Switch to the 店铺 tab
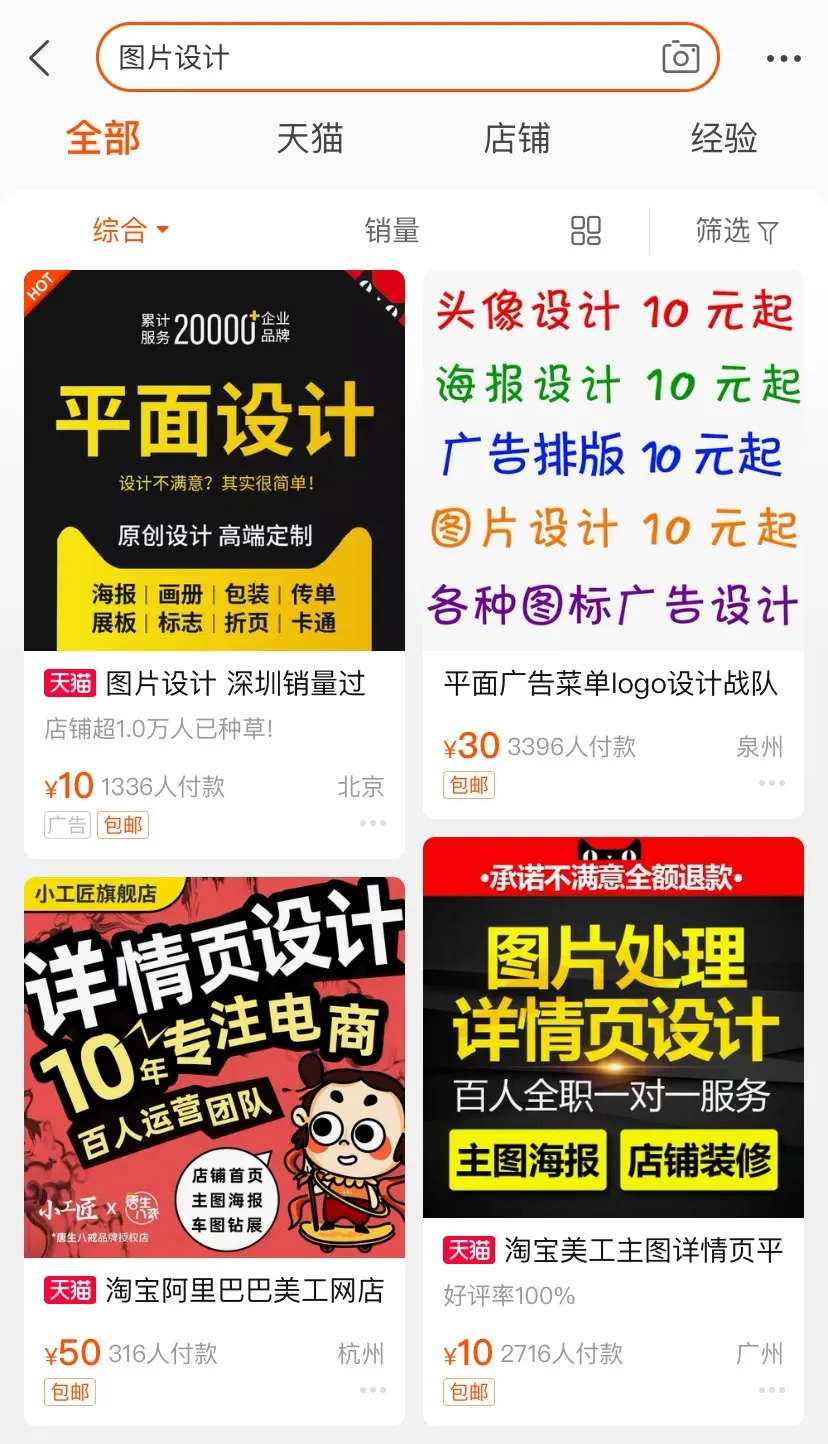 pyautogui.click(x=517, y=140)
